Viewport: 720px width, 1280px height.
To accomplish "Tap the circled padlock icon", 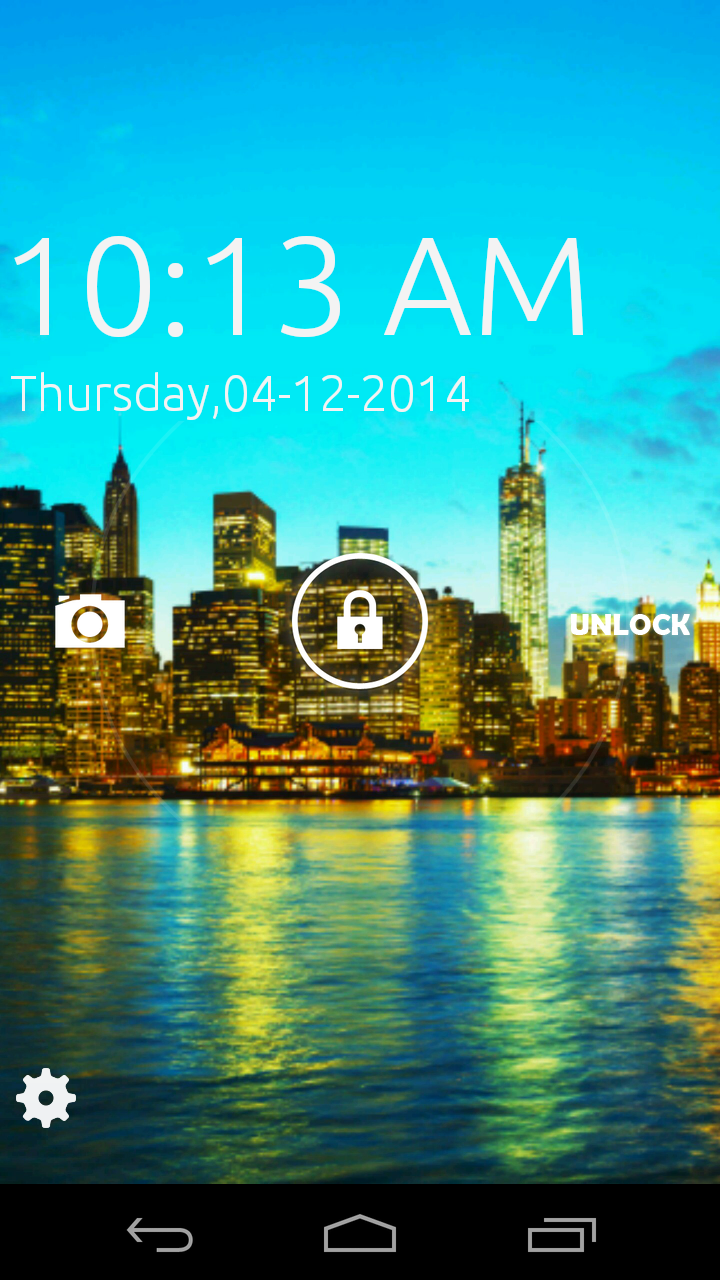I will tap(360, 621).
